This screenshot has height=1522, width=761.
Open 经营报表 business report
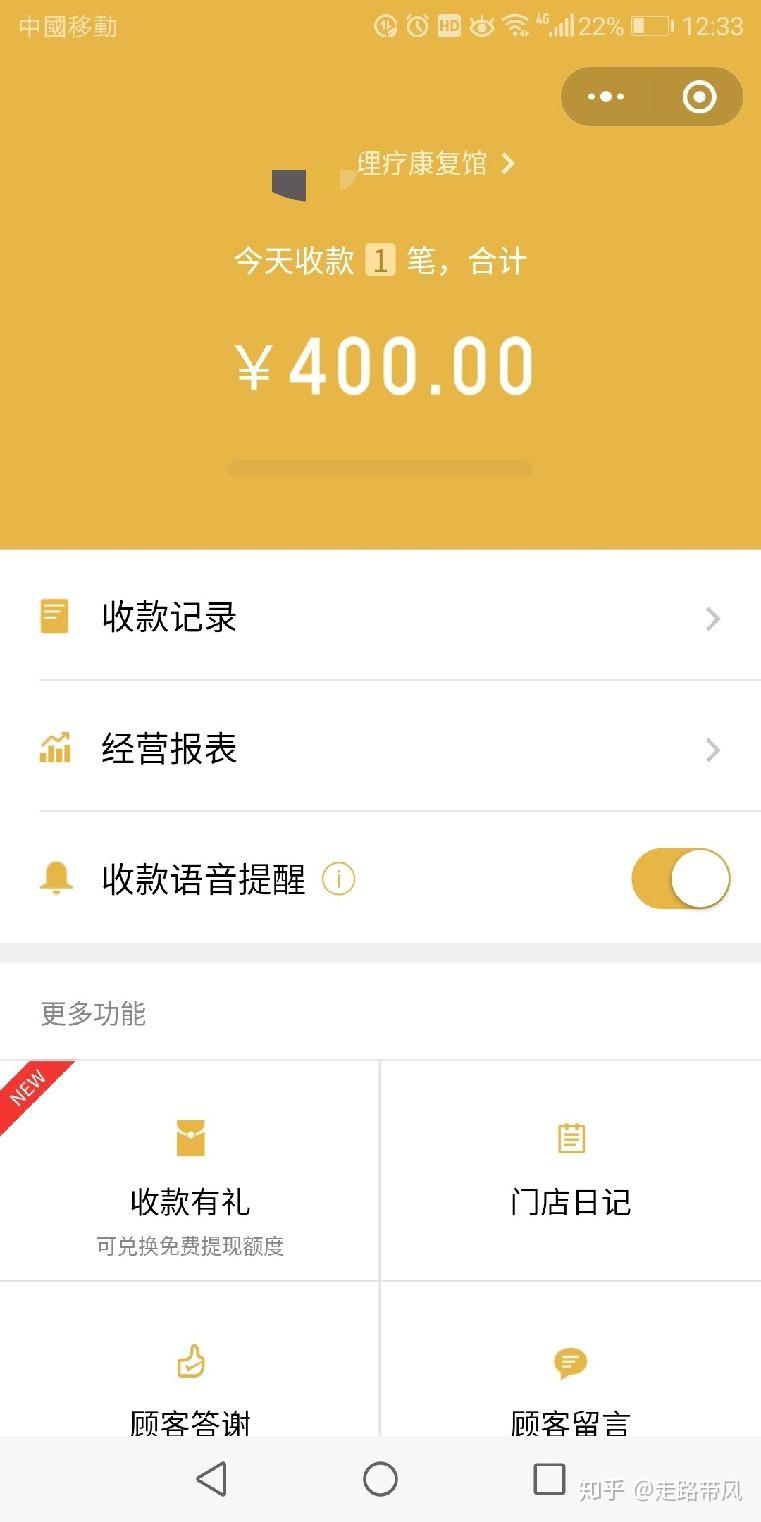pyautogui.click(x=380, y=749)
